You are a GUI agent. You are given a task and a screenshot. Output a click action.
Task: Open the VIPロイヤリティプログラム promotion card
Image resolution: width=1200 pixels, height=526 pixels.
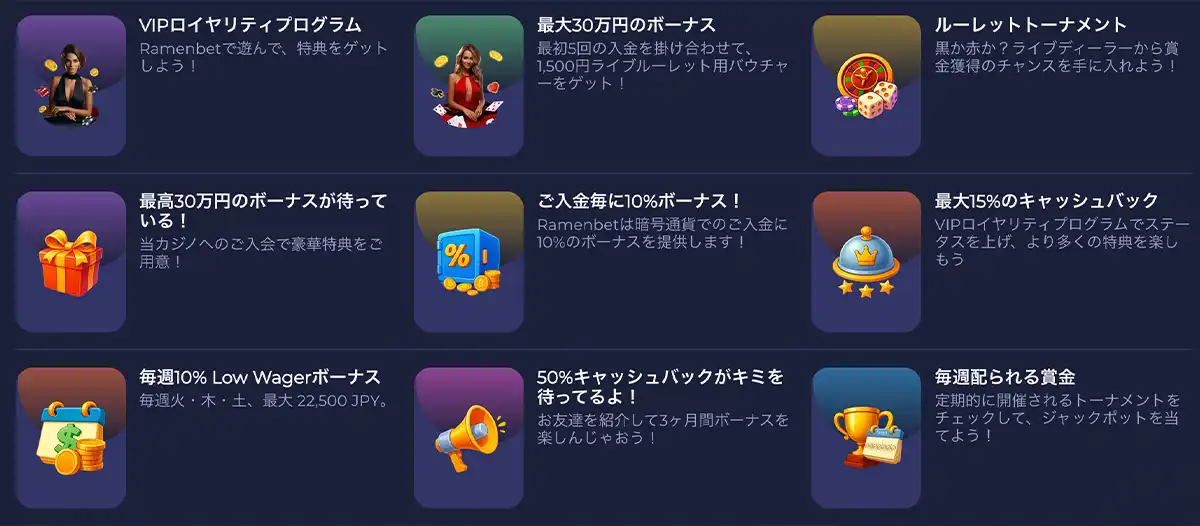coord(72,86)
